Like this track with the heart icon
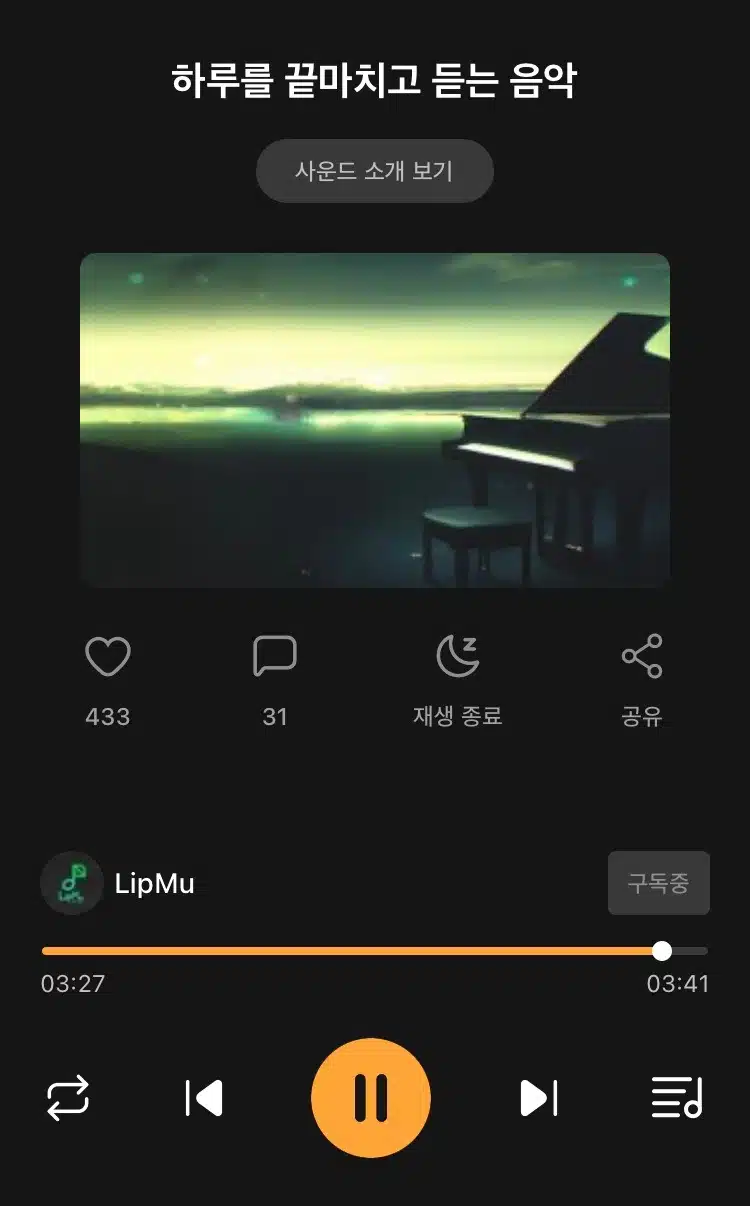 click(108, 657)
